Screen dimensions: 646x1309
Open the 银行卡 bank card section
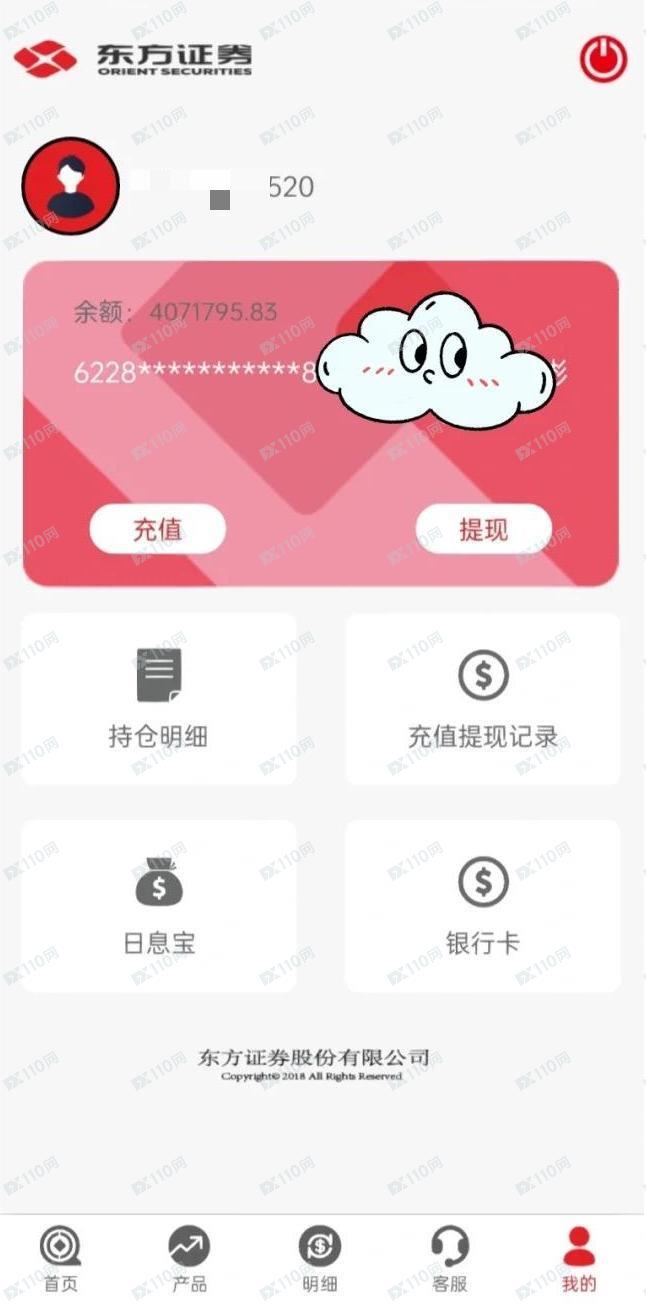[483, 905]
